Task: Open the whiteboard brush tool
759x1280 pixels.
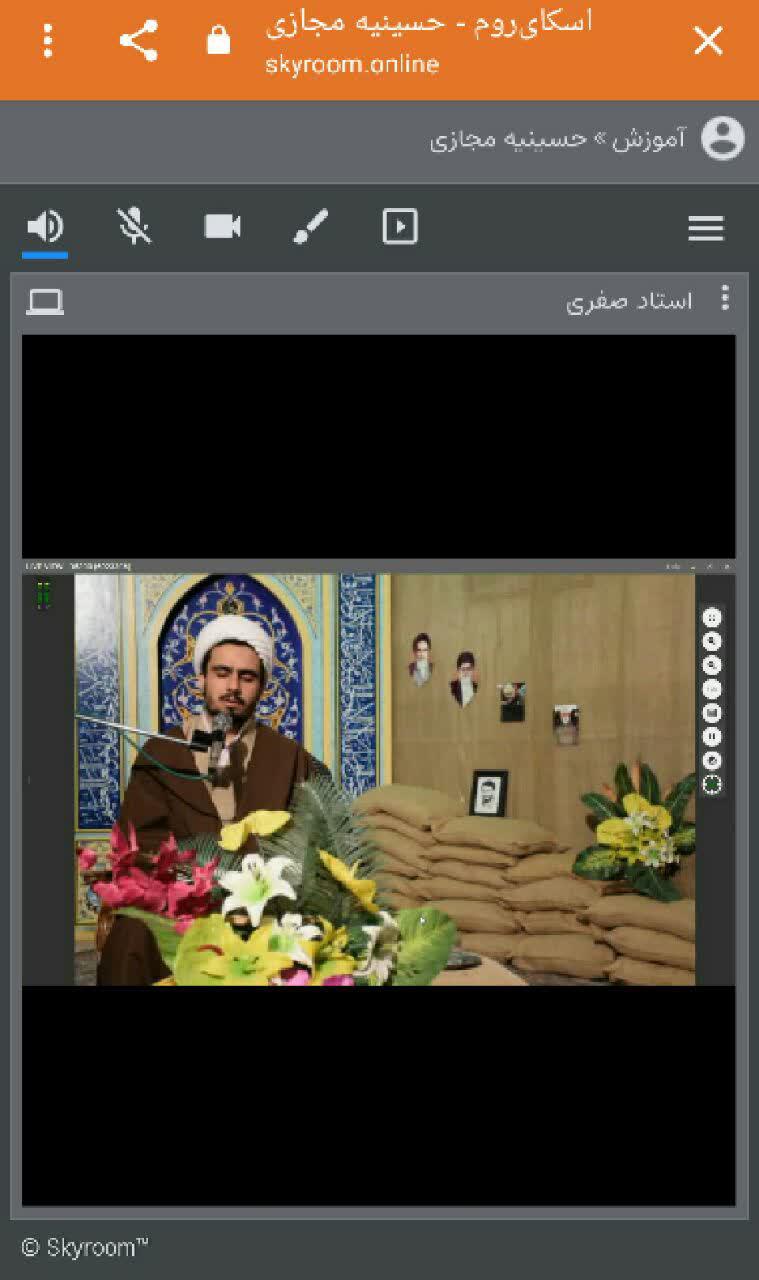Action: [x=311, y=227]
